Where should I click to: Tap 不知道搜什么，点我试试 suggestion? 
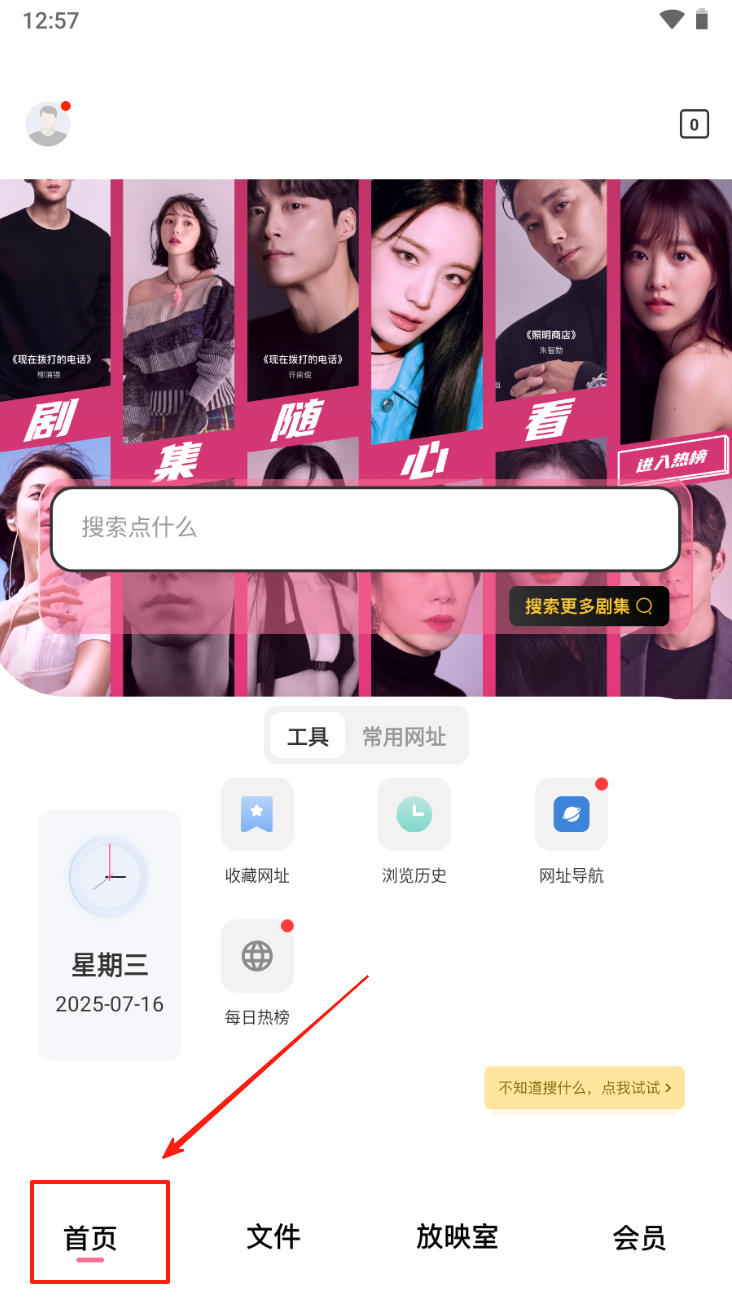[585, 1087]
